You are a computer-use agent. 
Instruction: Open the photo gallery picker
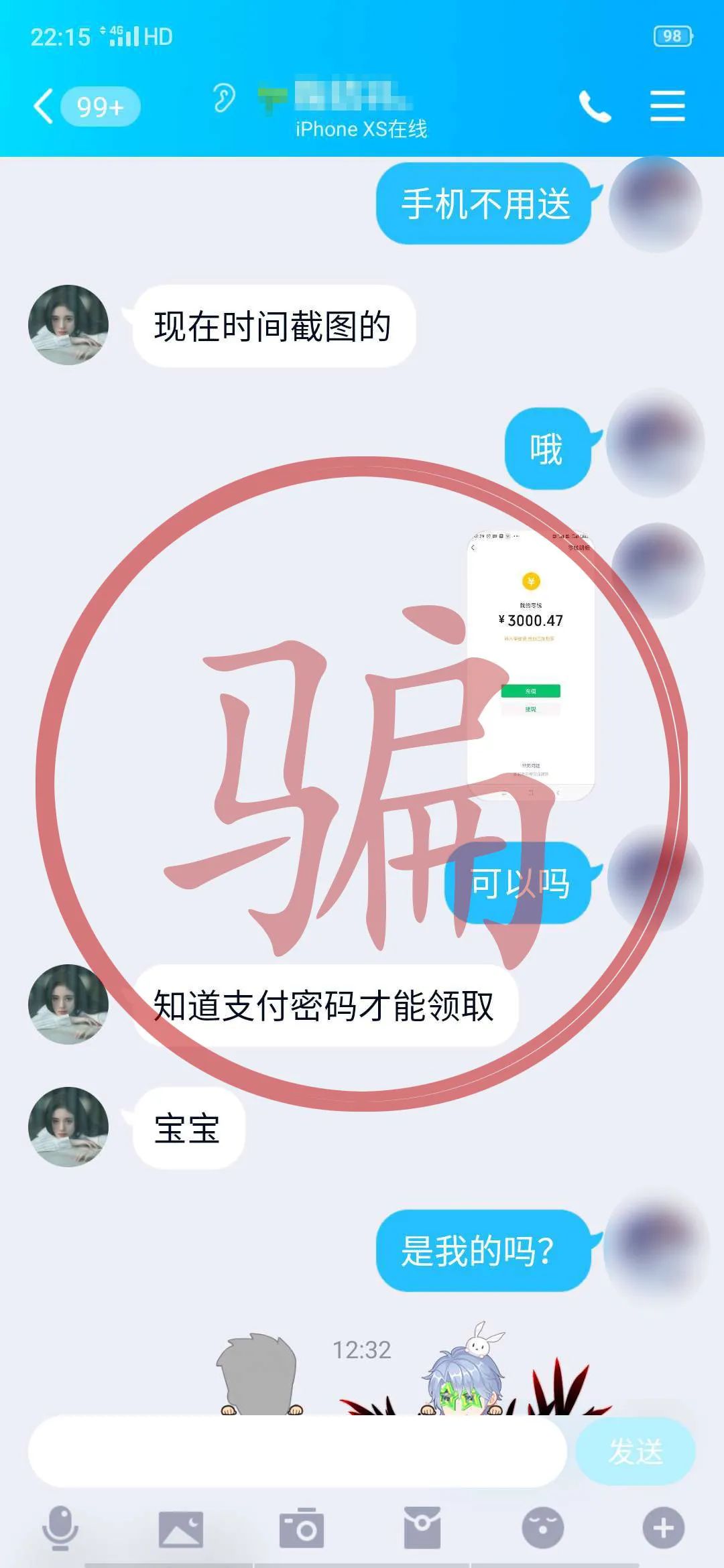coord(180,1528)
